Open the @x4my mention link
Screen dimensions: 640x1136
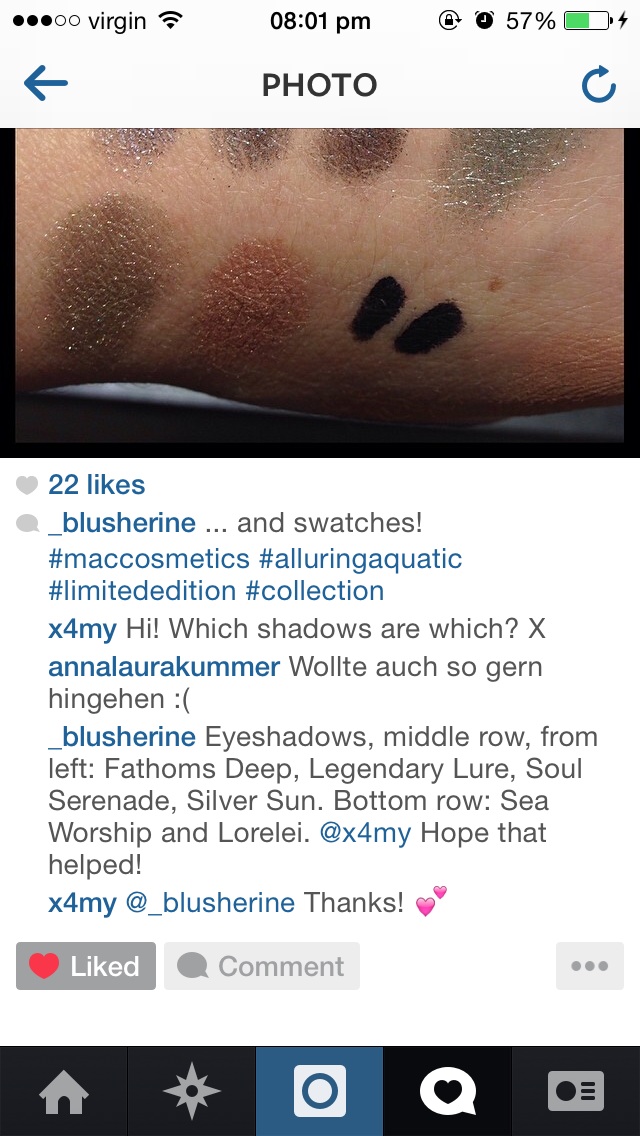[x=365, y=834]
